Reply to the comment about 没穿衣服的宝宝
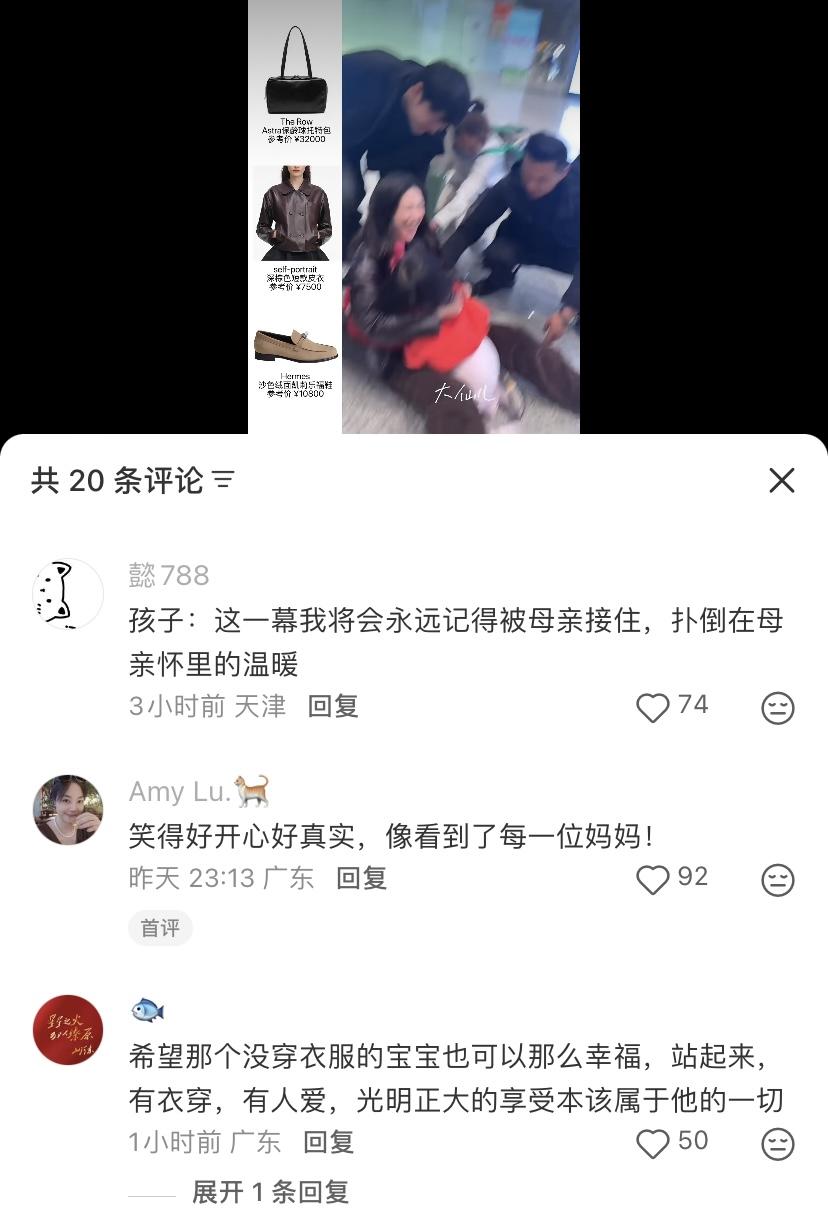Viewport: 828px width, 1212px height. point(329,1142)
